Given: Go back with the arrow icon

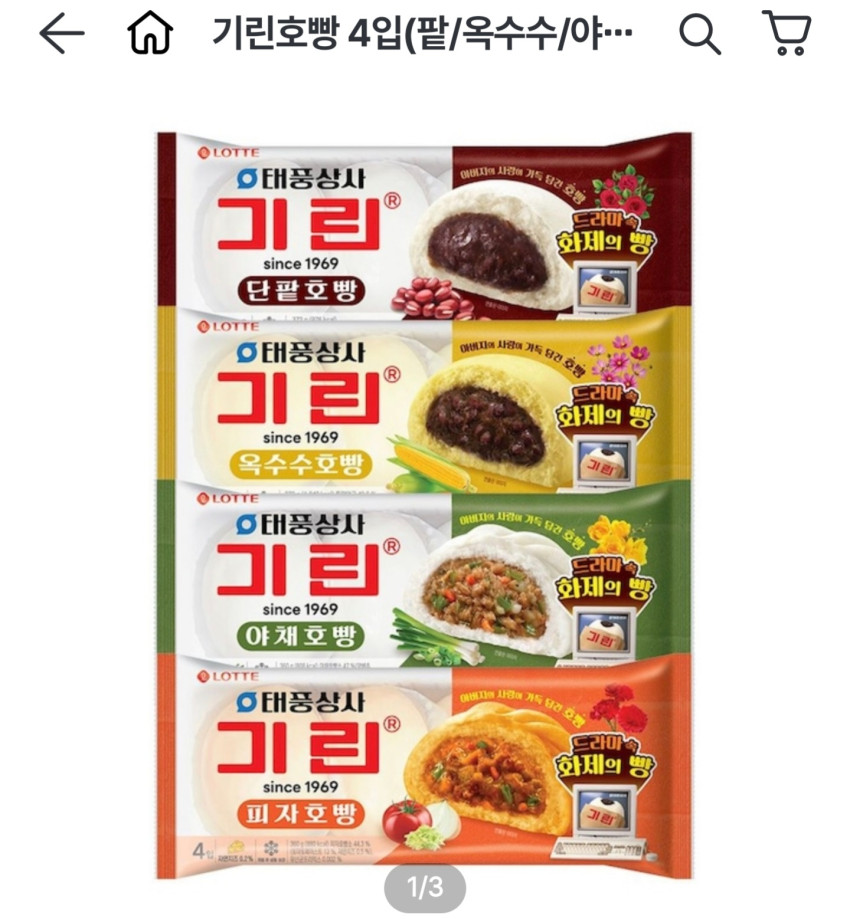Looking at the screenshot, I should tap(61, 35).
